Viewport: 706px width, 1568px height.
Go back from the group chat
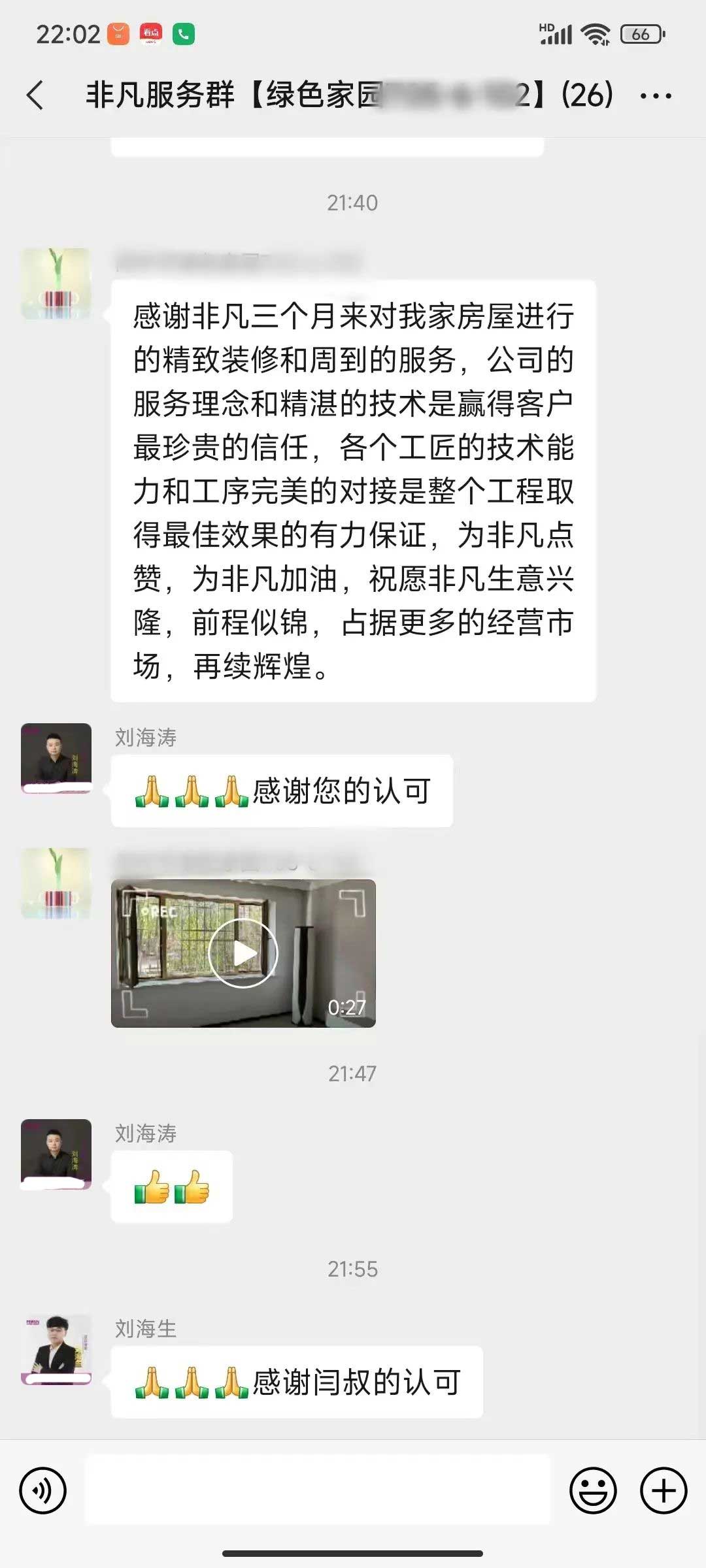click(36, 95)
